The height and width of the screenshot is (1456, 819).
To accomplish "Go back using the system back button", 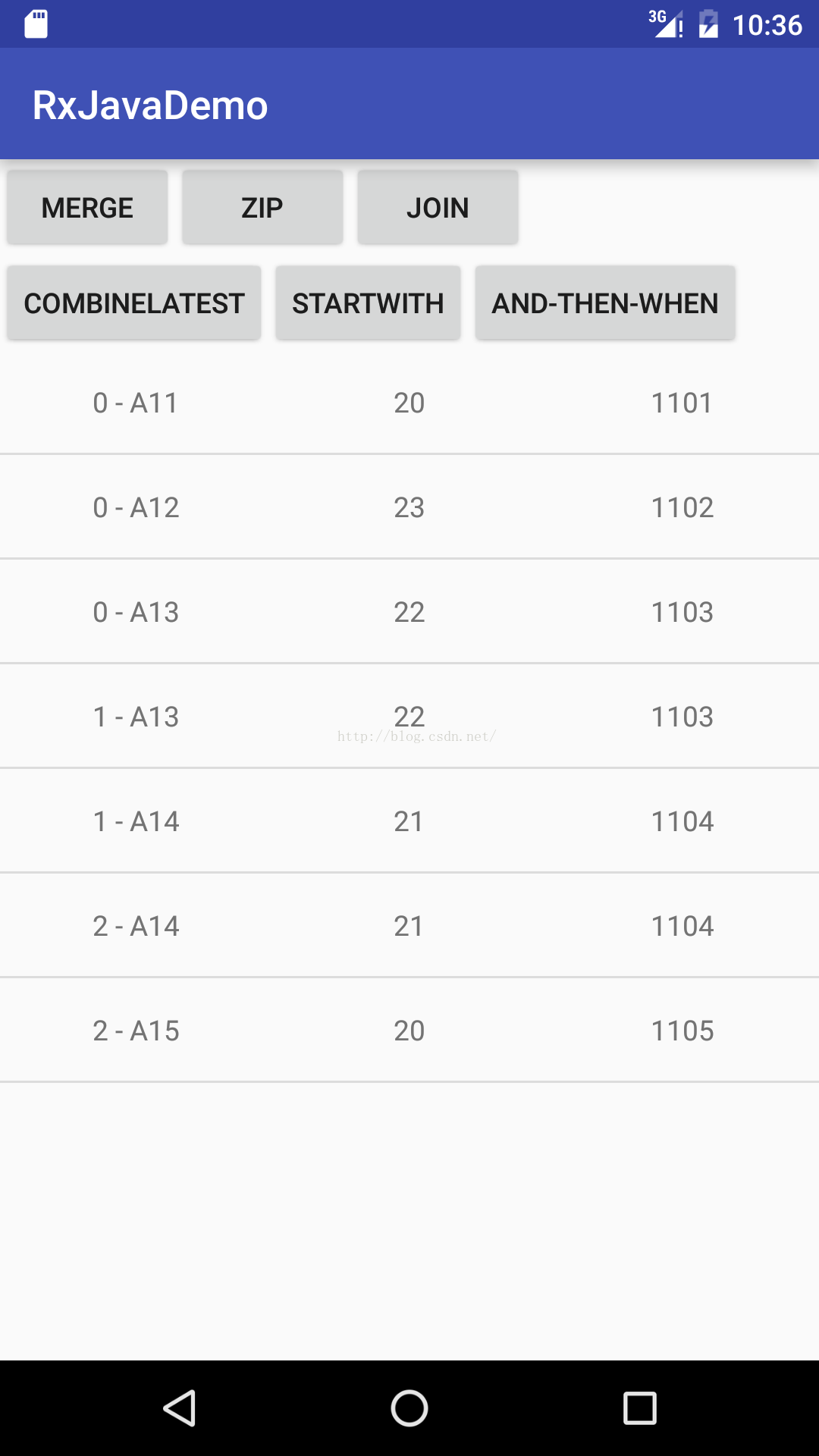I will point(180,1408).
